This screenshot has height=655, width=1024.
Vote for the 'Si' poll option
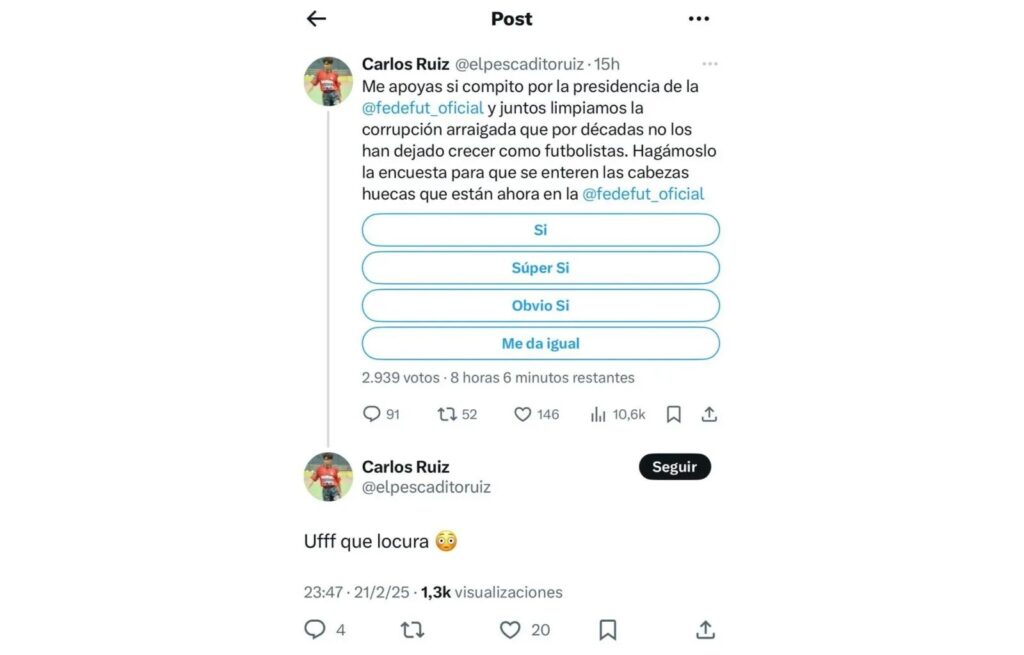pyautogui.click(x=540, y=230)
